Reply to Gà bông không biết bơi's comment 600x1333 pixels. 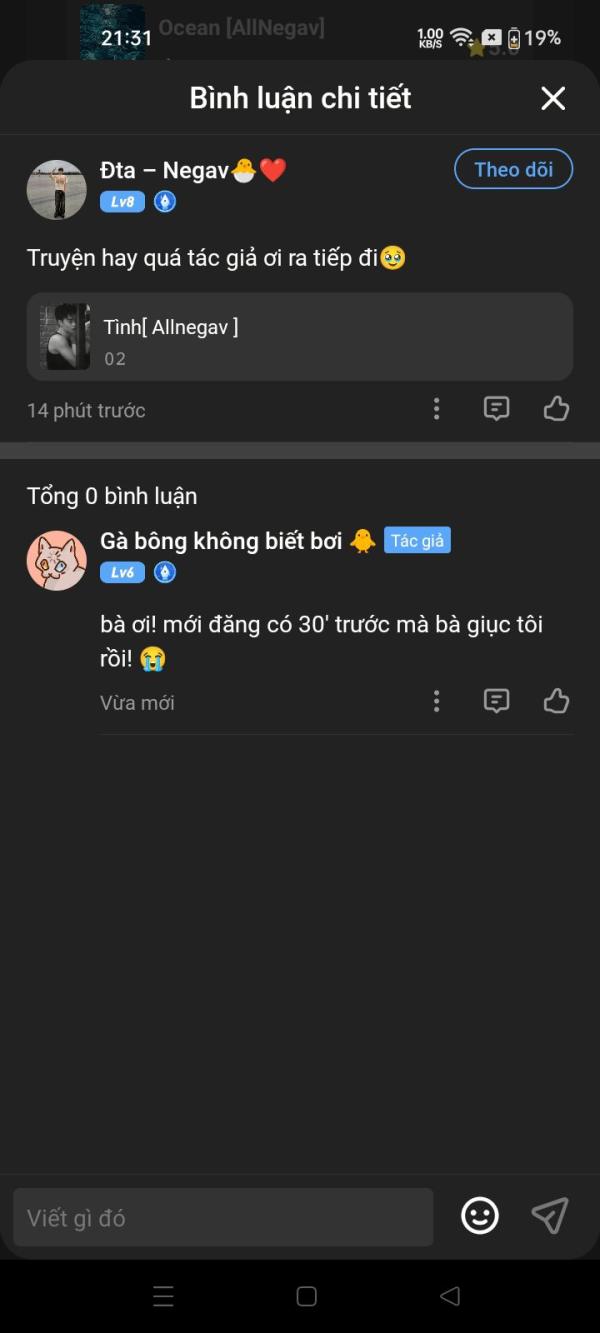point(496,701)
